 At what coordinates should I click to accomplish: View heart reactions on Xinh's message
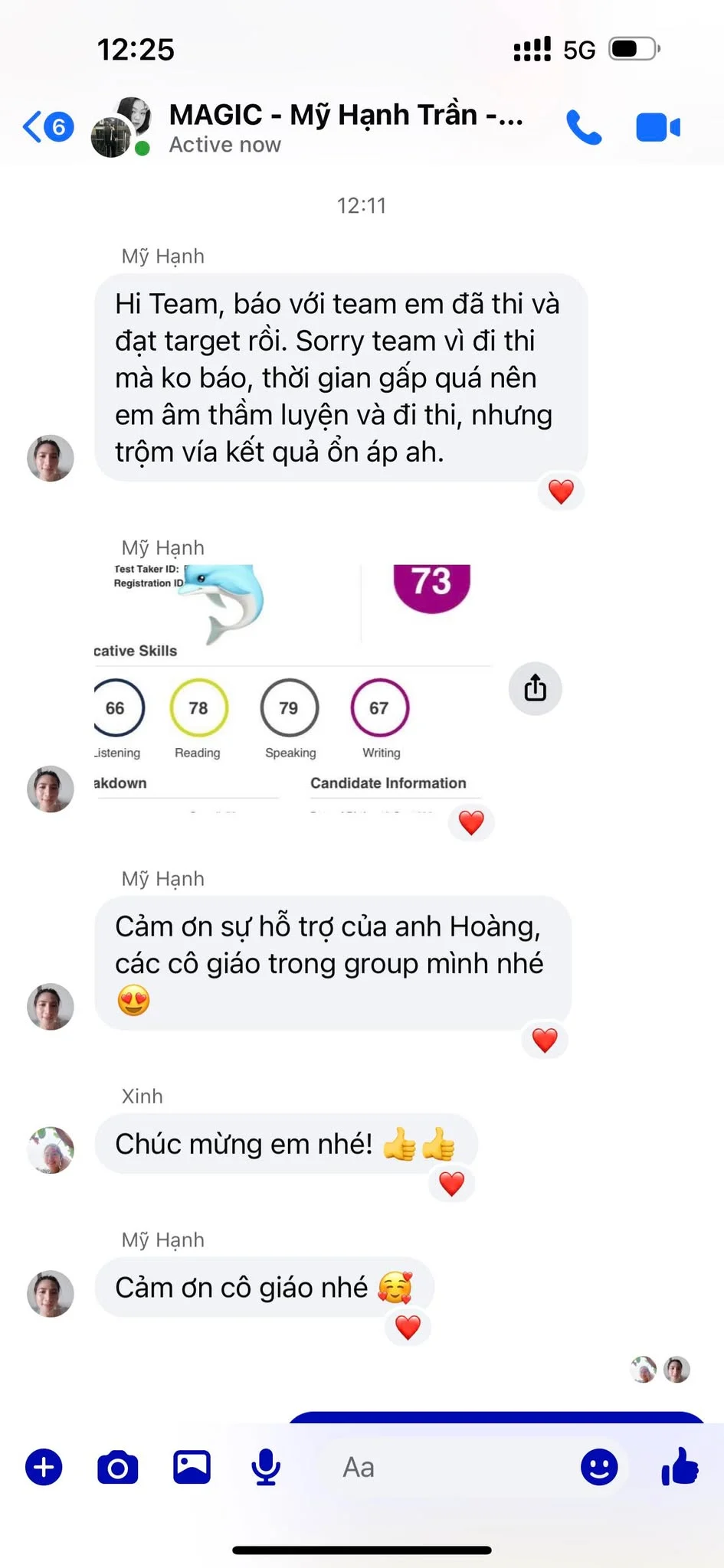point(452,1184)
